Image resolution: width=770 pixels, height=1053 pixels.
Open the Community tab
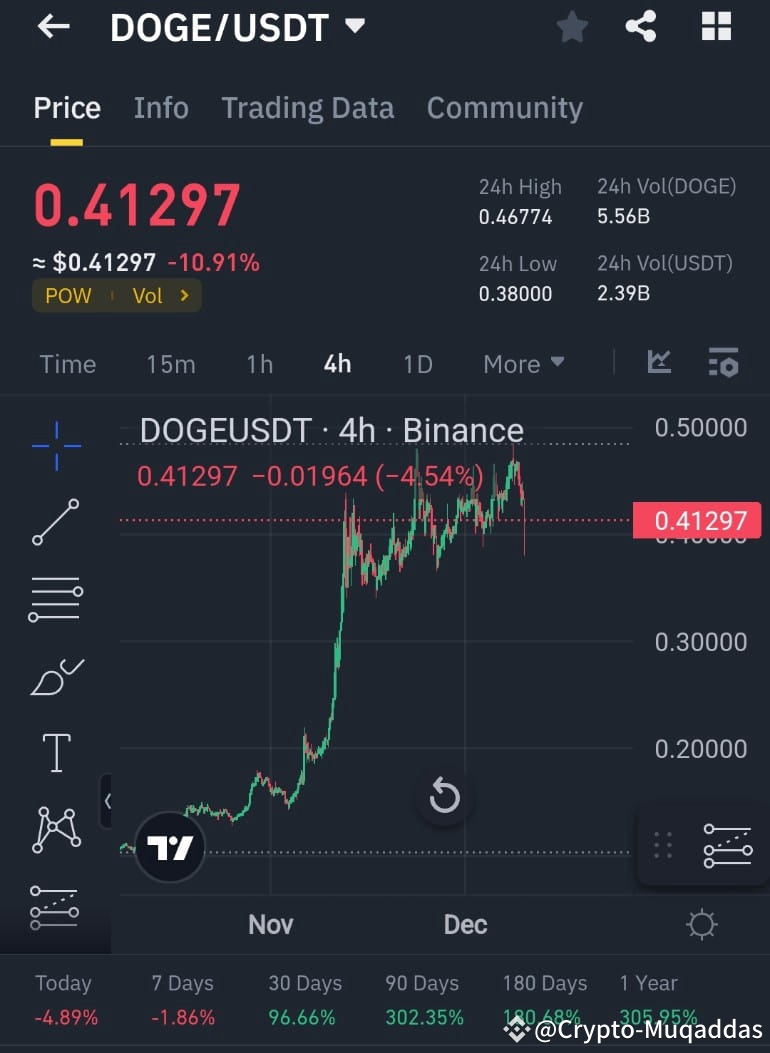(504, 108)
